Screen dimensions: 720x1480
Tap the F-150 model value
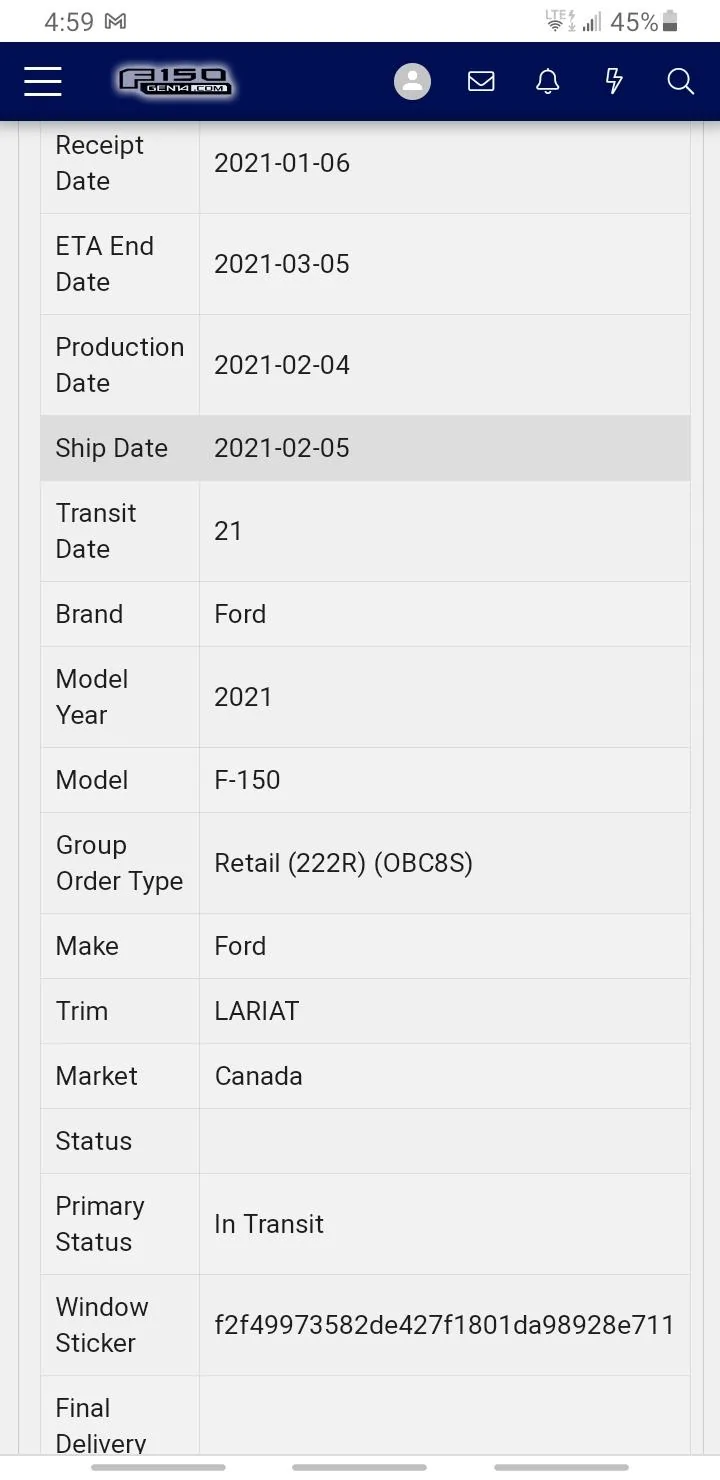click(x=246, y=780)
